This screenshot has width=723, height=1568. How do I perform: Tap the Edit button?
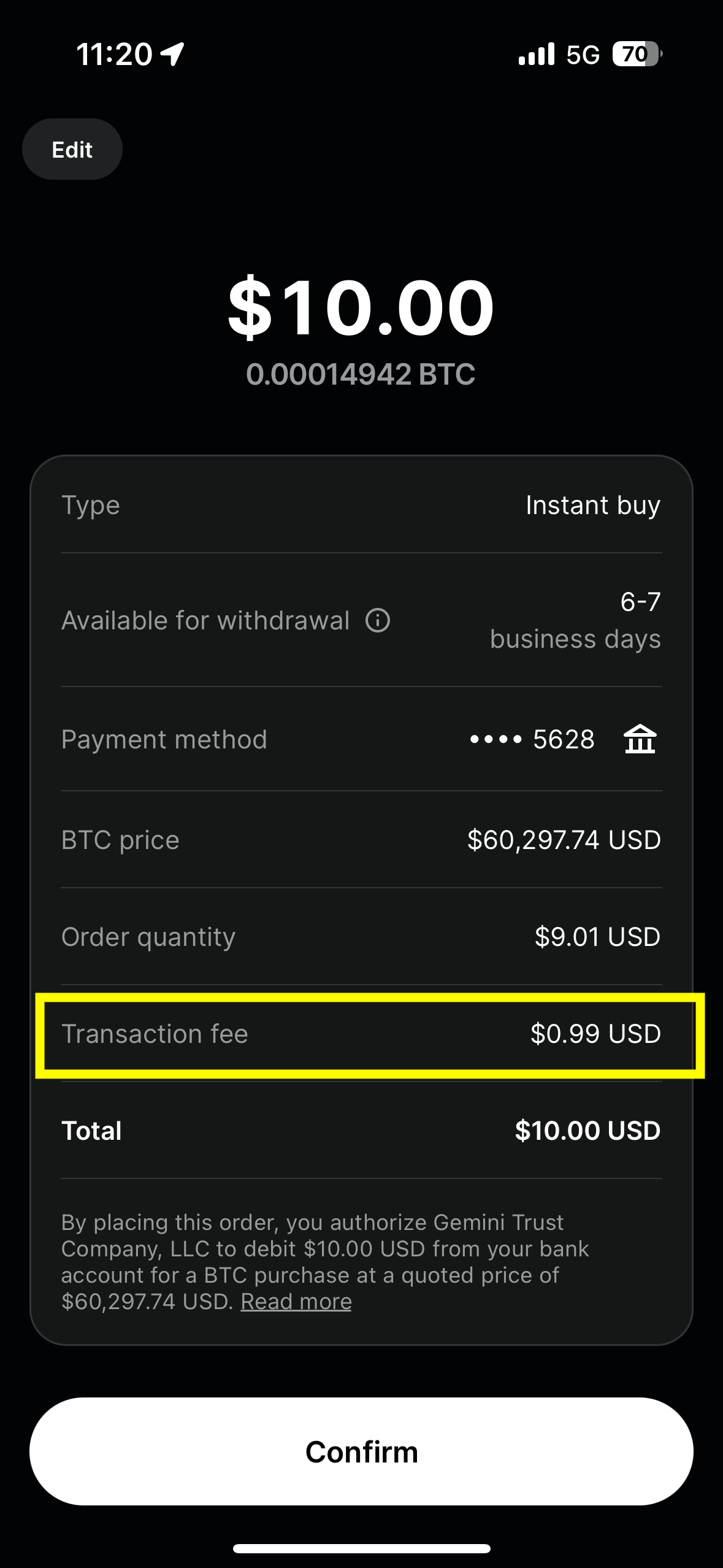pos(72,149)
